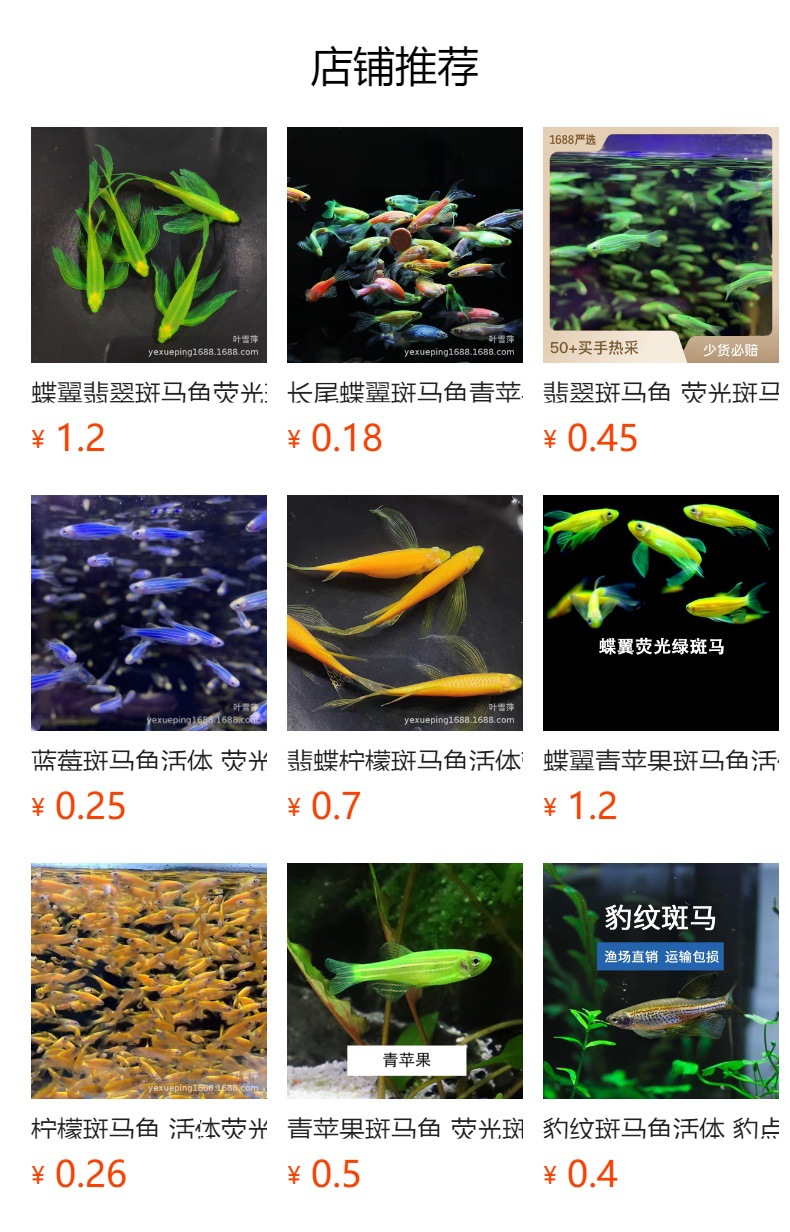The height and width of the screenshot is (1232, 790).
Task: Open the 蓝莓斑马鱼活体 product card
Action: (x=149, y=660)
